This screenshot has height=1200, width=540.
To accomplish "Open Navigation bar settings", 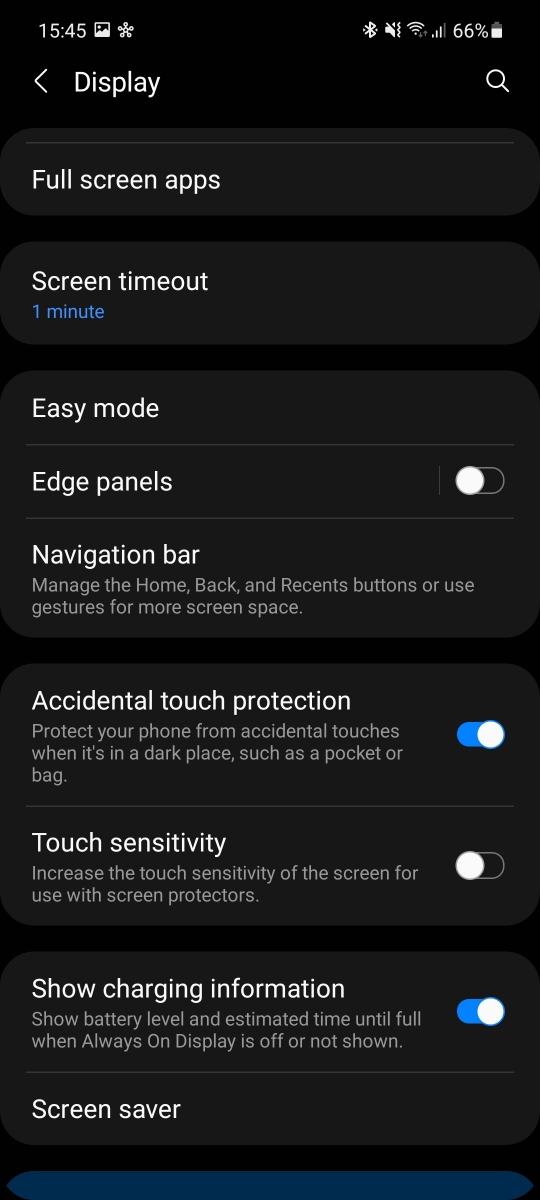I will point(270,578).
